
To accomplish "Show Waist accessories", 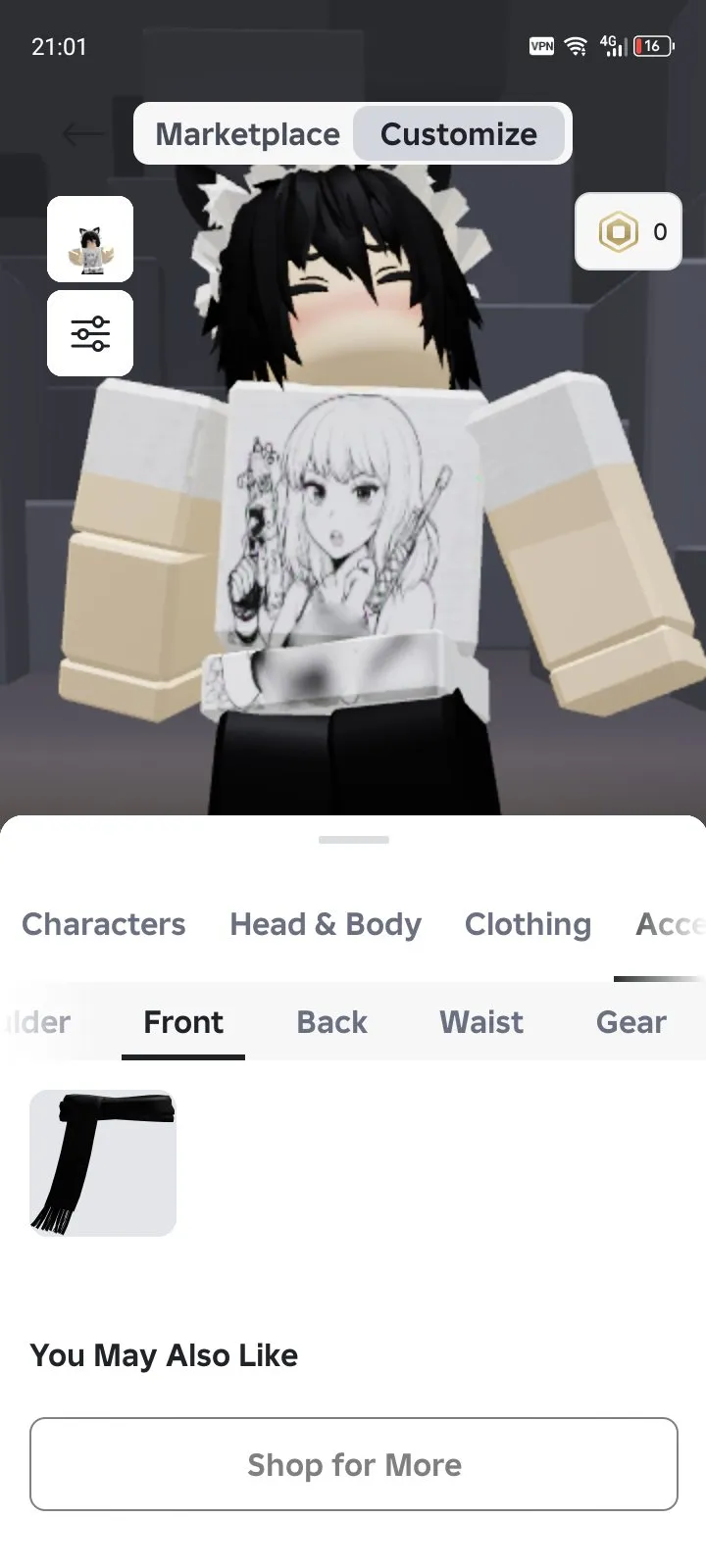I will pos(481,1022).
